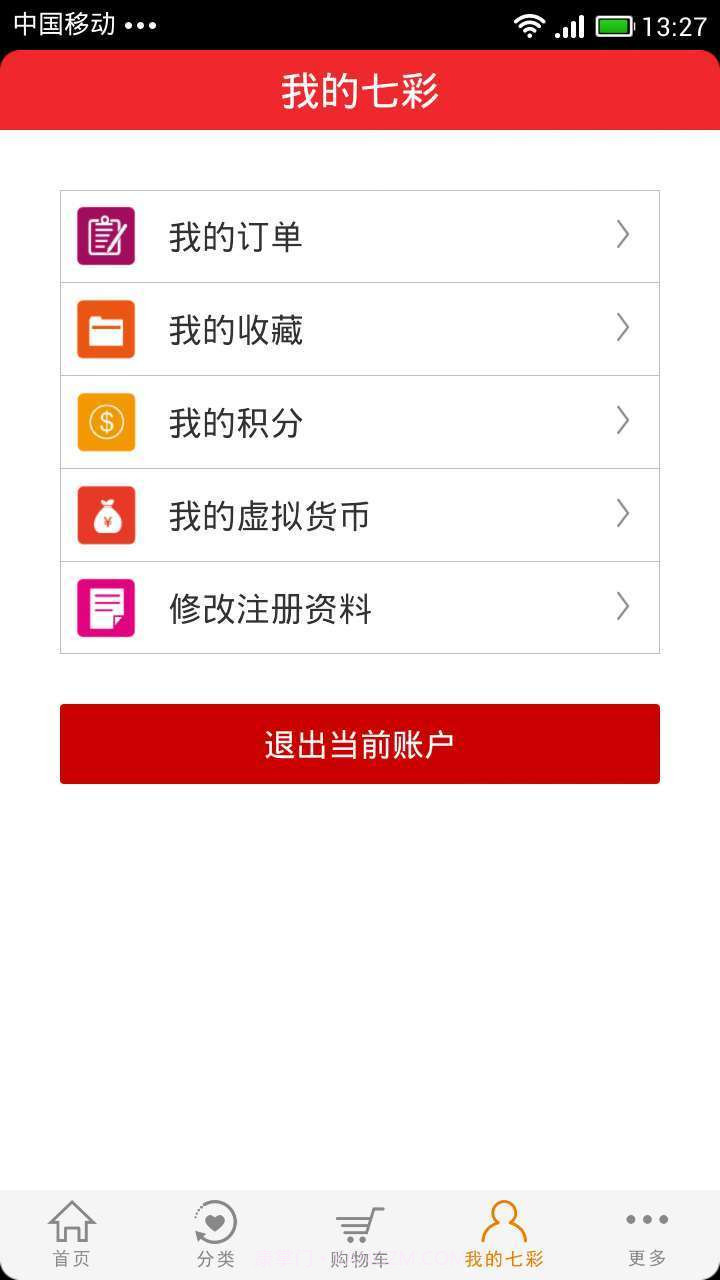
Task: Select the 分类 heart category icon
Action: click(215, 1222)
